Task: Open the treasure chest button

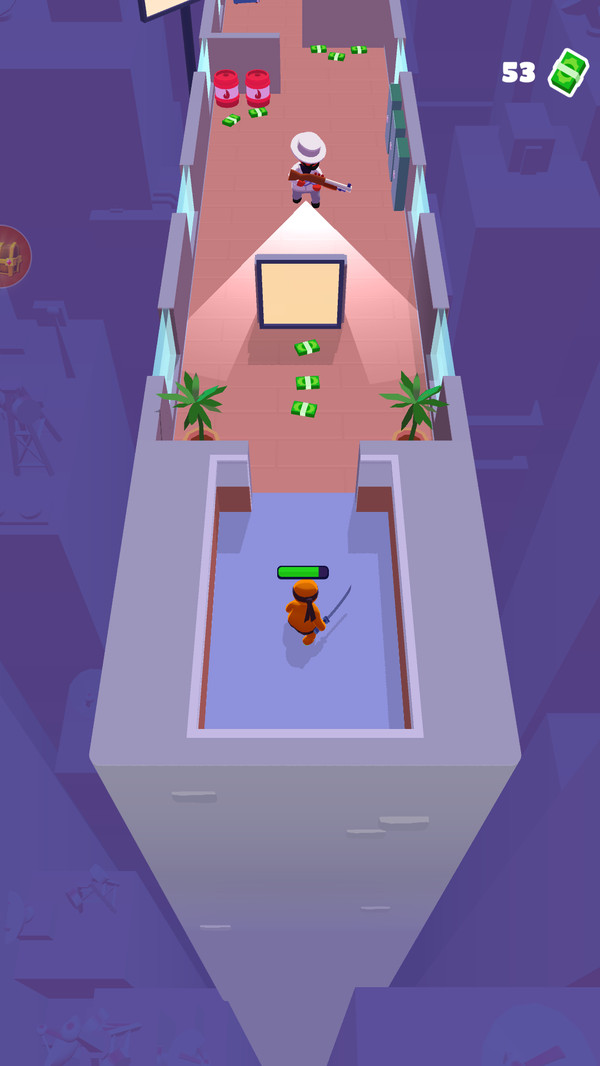Action: pyautogui.click(x=10, y=257)
